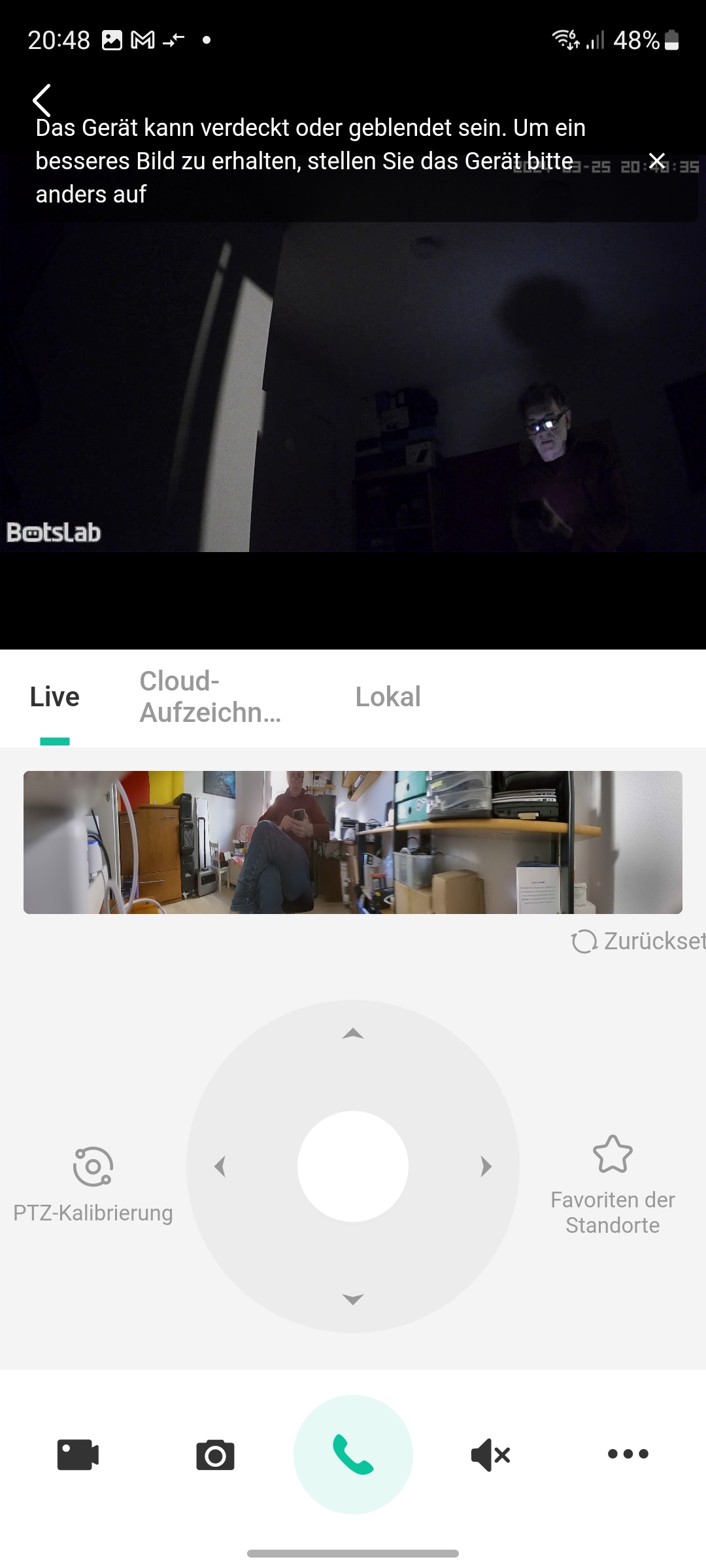Pan camera left with the PTZ arrow

coord(220,1166)
